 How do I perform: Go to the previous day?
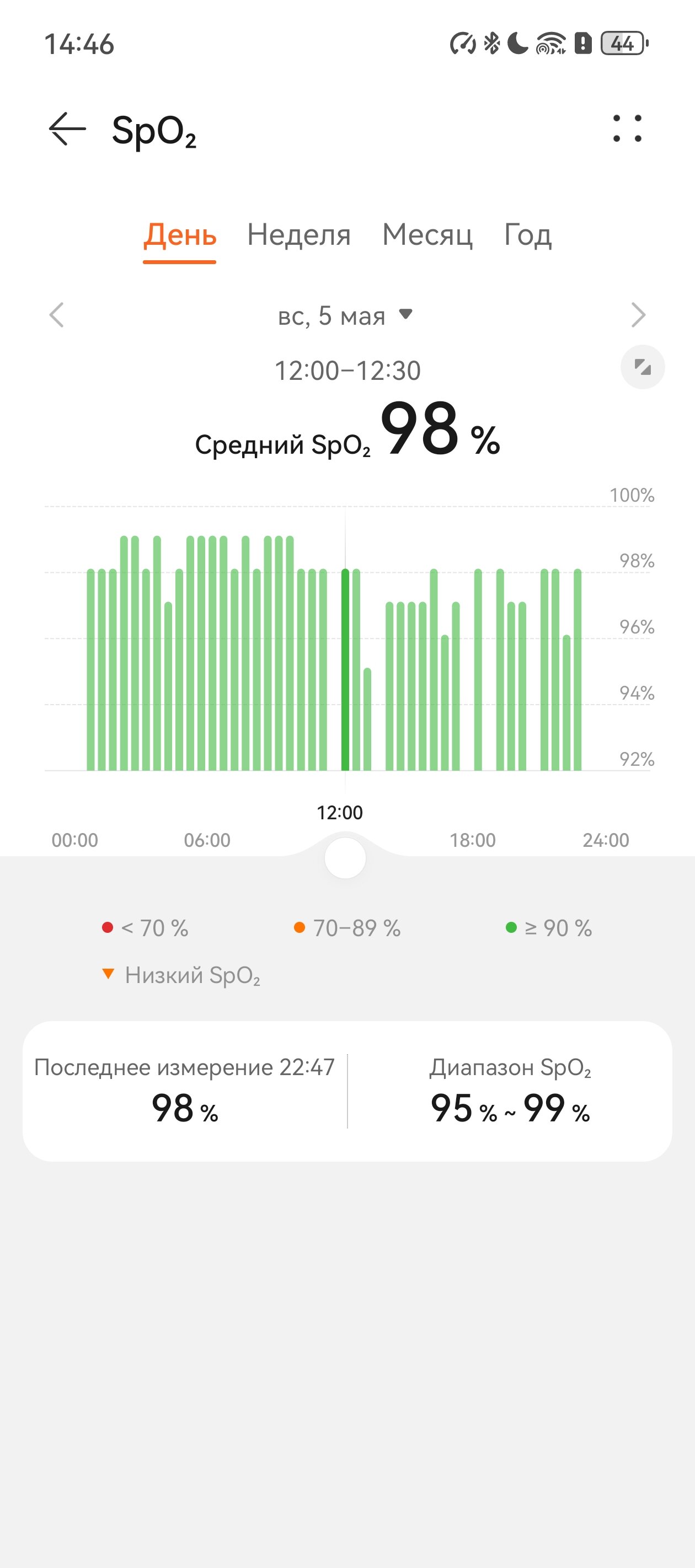[57, 315]
